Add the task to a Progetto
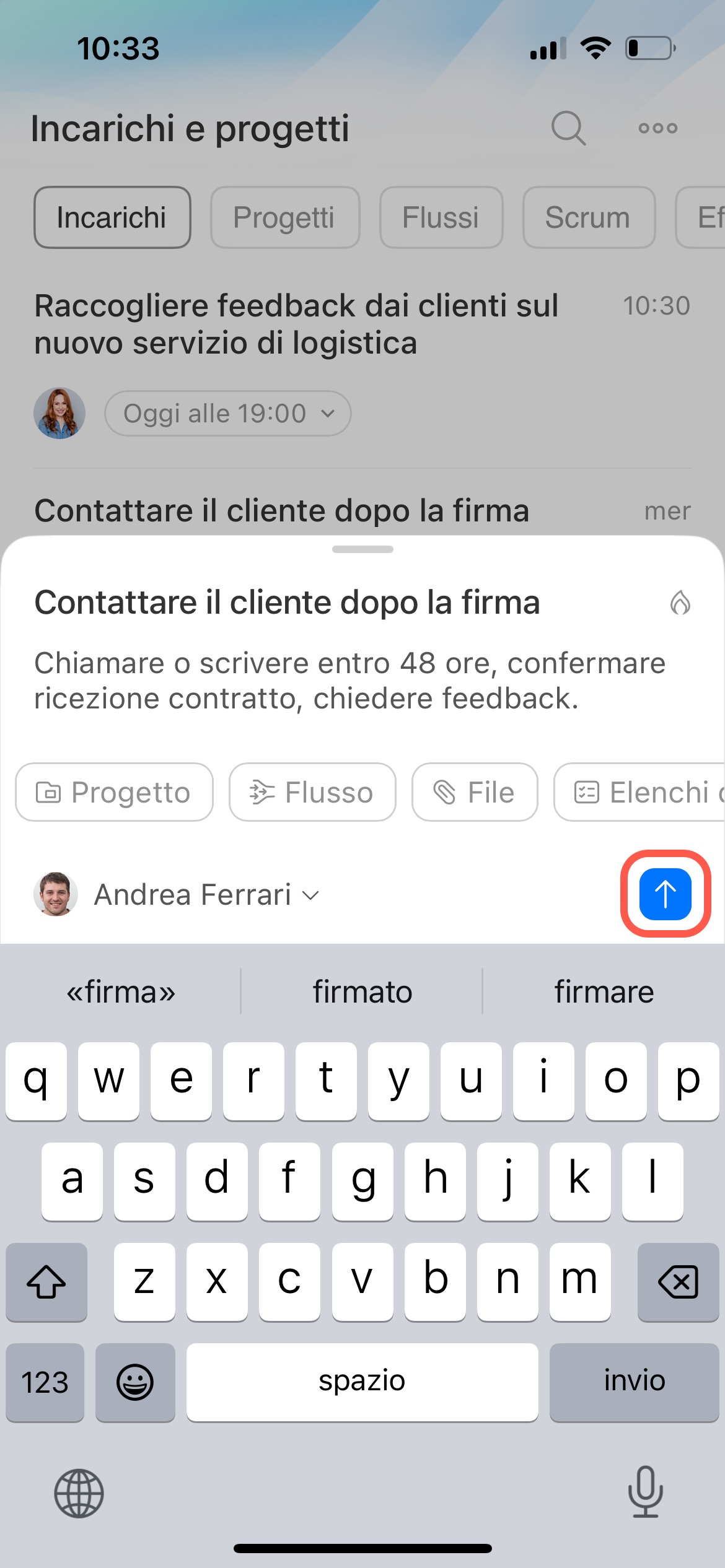 click(x=114, y=792)
